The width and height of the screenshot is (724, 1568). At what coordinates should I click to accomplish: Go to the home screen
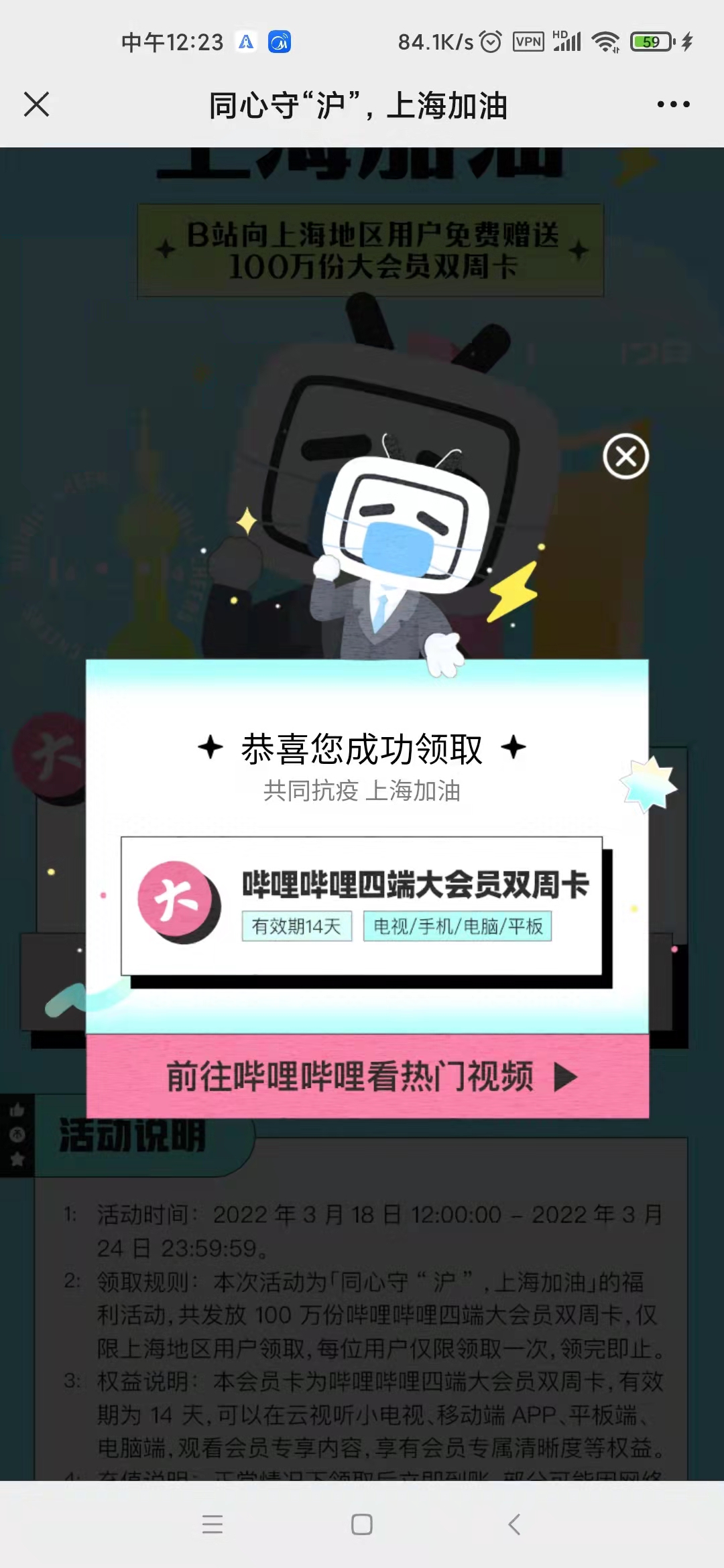[x=362, y=1524]
